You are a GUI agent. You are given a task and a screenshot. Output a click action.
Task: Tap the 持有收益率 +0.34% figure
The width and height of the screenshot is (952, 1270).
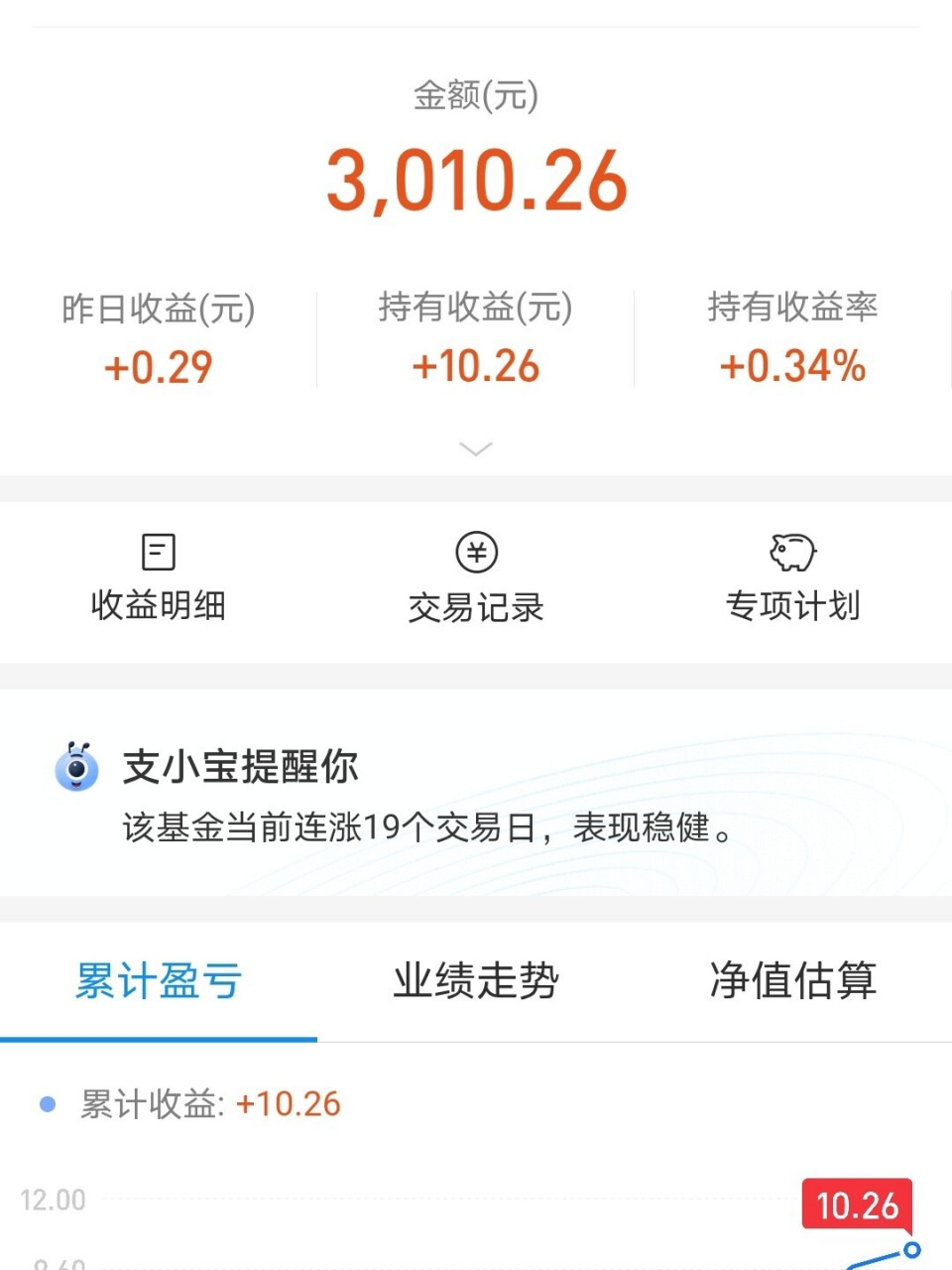[x=793, y=367]
